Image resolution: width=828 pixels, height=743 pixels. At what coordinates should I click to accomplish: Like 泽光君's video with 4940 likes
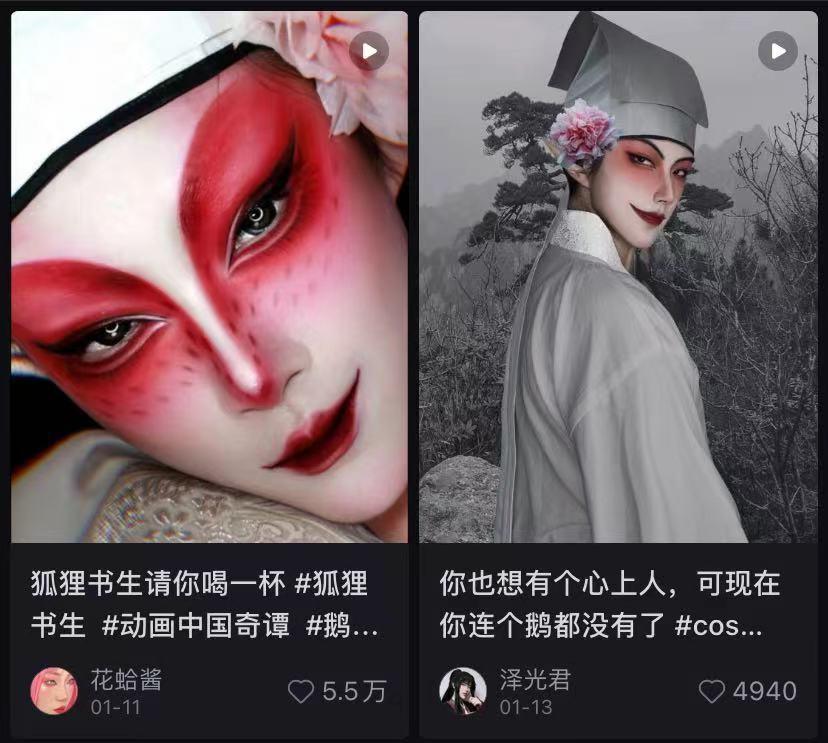[711, 691]
